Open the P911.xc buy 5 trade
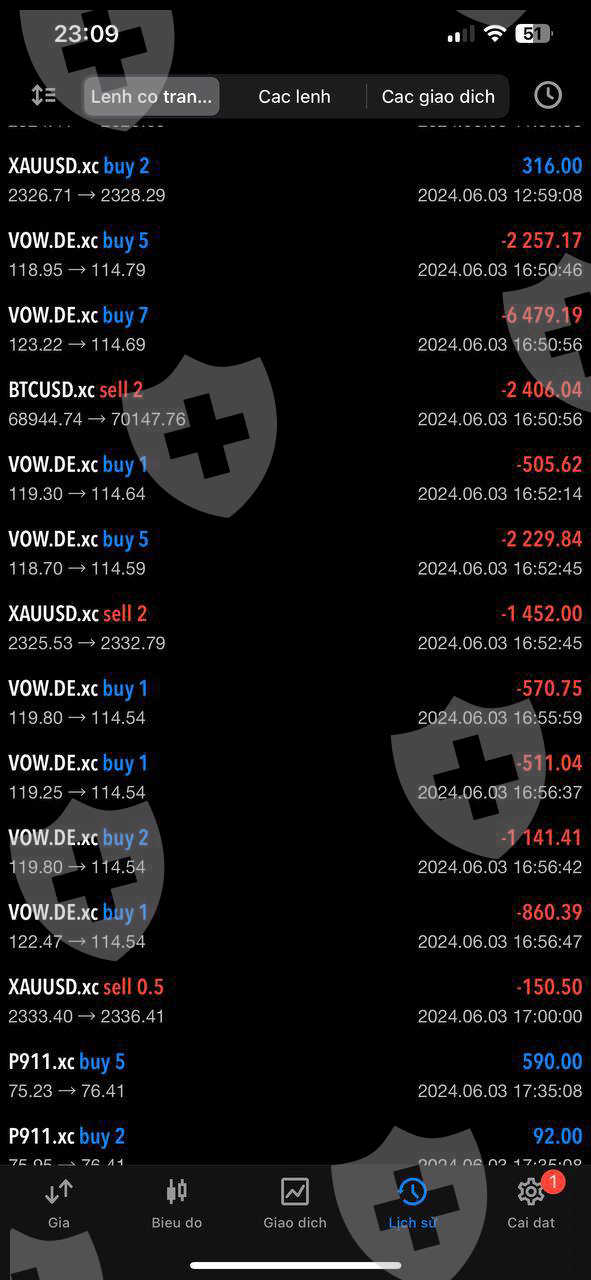 (295, 1076)
